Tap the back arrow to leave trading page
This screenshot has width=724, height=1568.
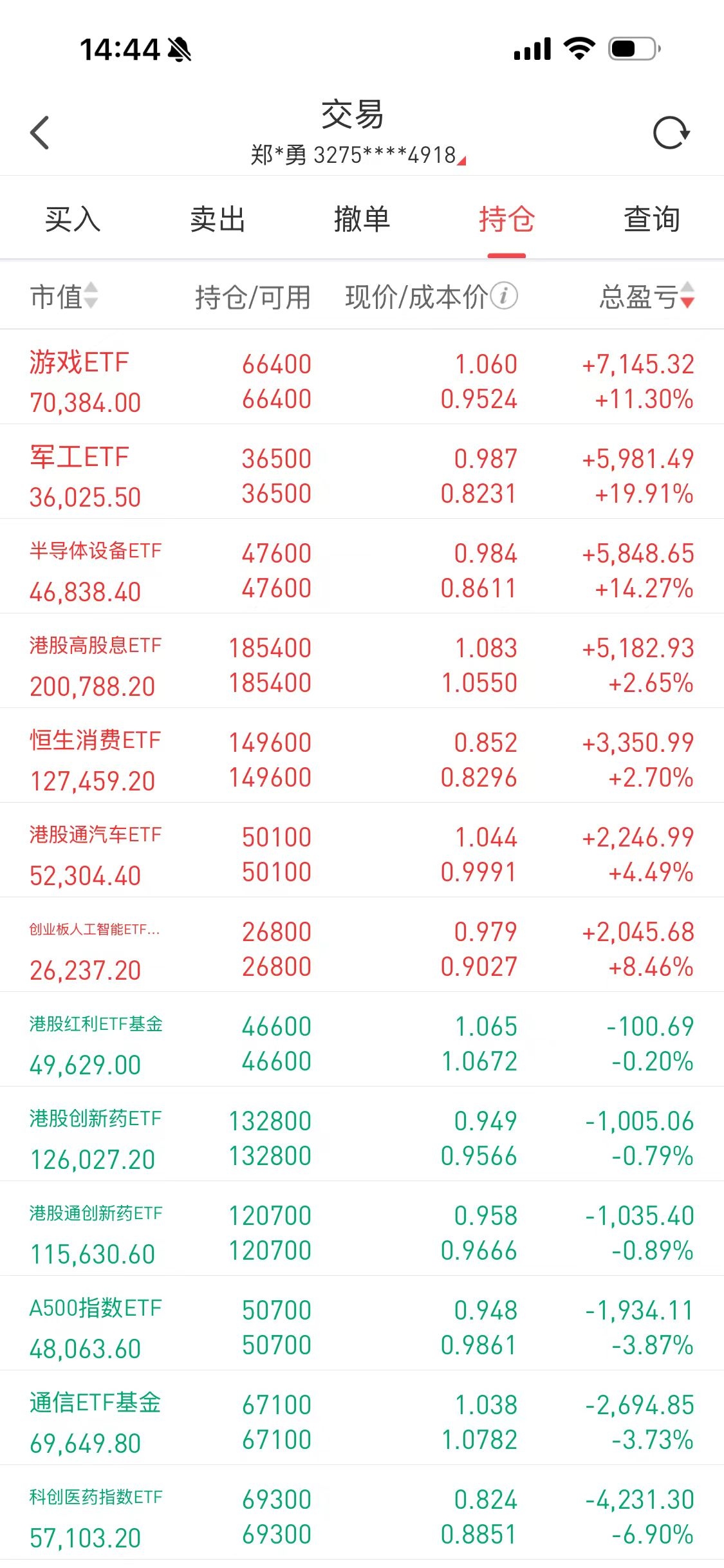[x=40, y=132]
